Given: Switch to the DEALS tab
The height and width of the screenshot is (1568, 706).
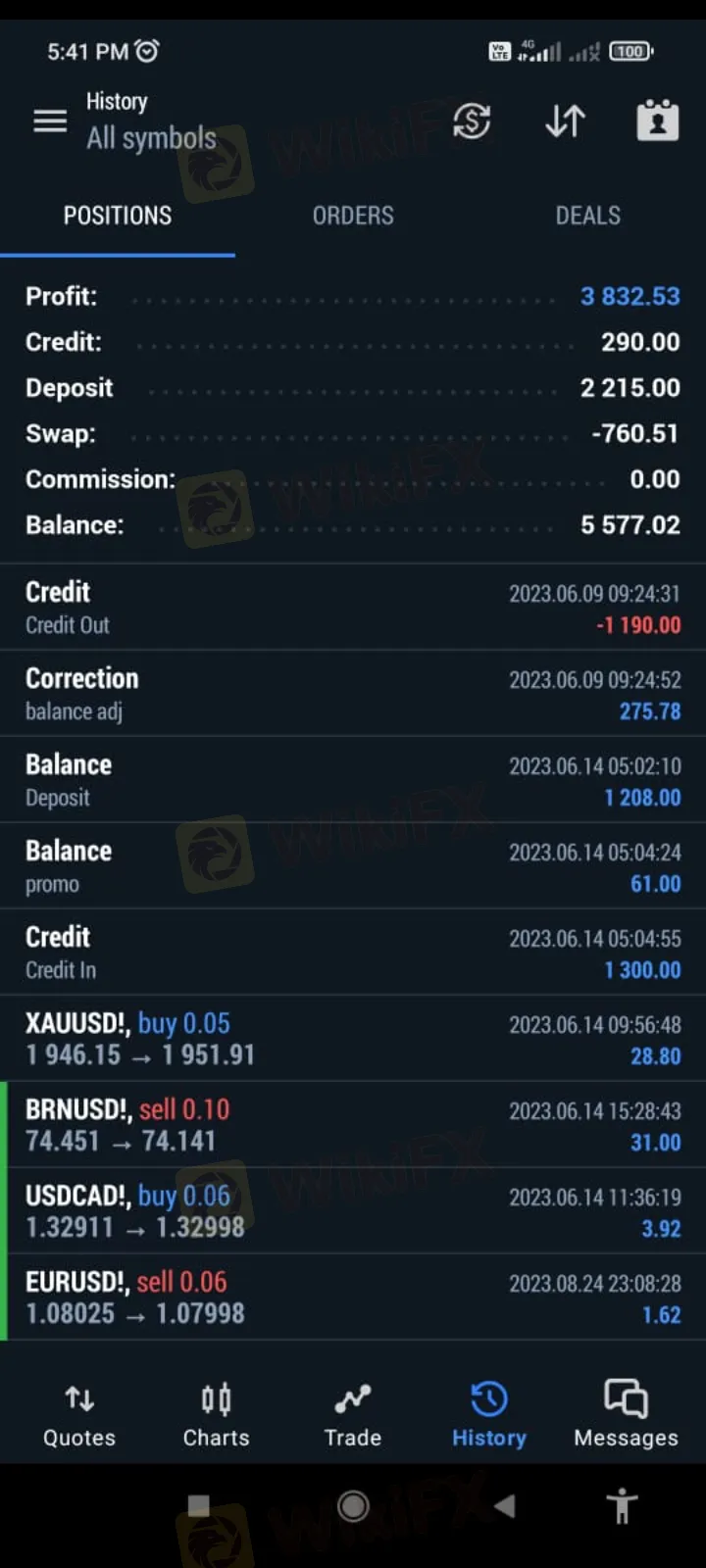Looking at the screenshot, I should click(587, 216).
